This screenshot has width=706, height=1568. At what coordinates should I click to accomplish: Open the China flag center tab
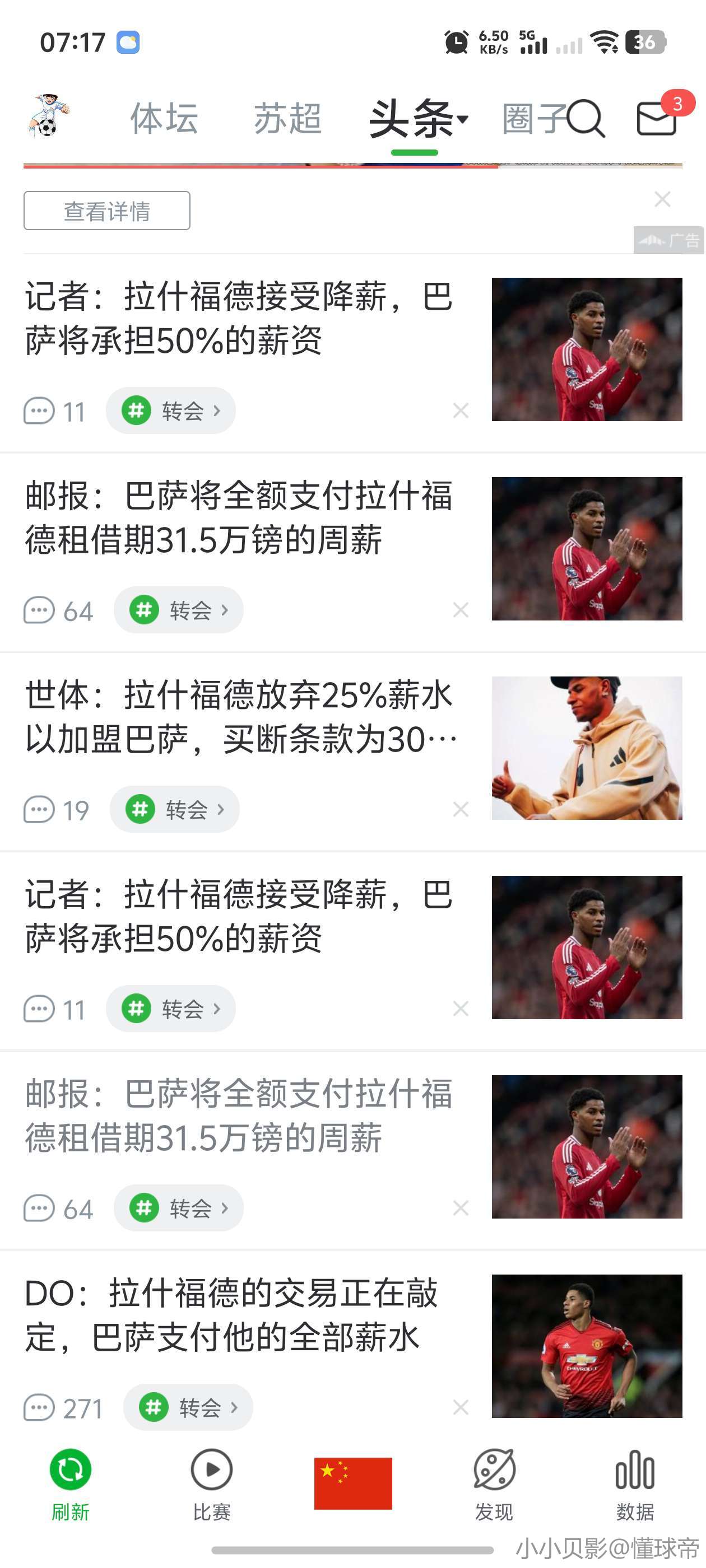pyautogui.click(x=352, y=1483)
